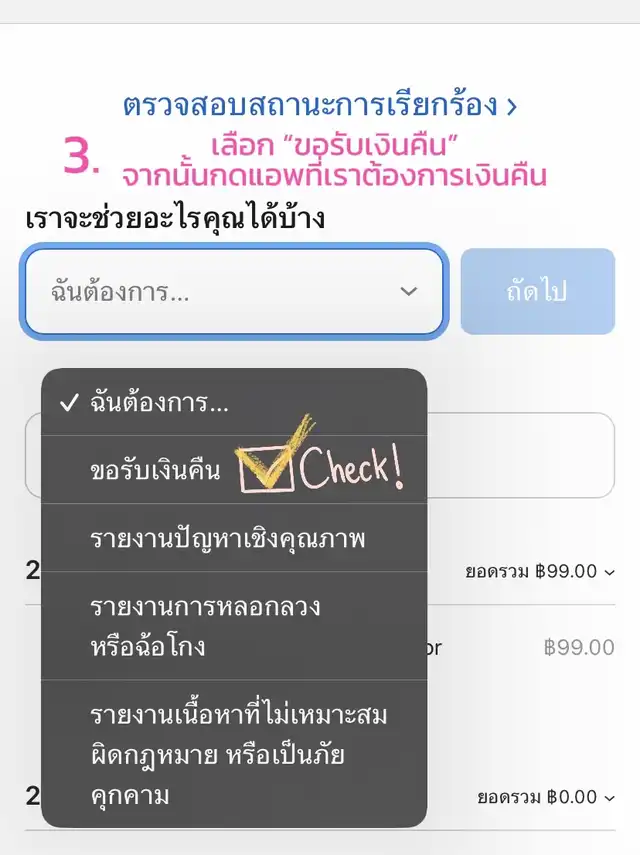Tap the ถัดไป button
Screen dimensions: 640x855
tap(538, 291)
